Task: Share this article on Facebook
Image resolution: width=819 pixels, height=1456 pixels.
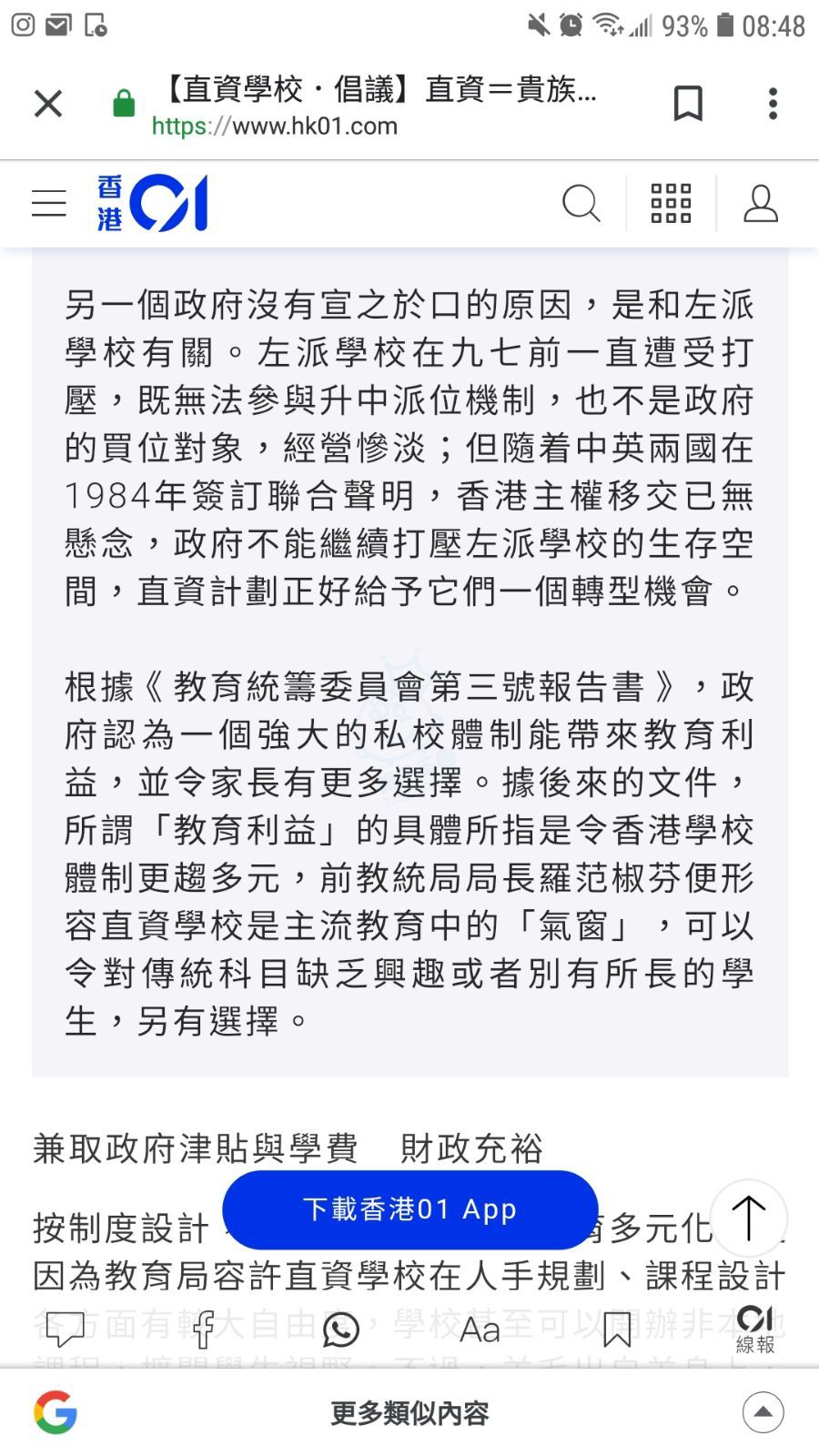Action: pos(204,1330)
